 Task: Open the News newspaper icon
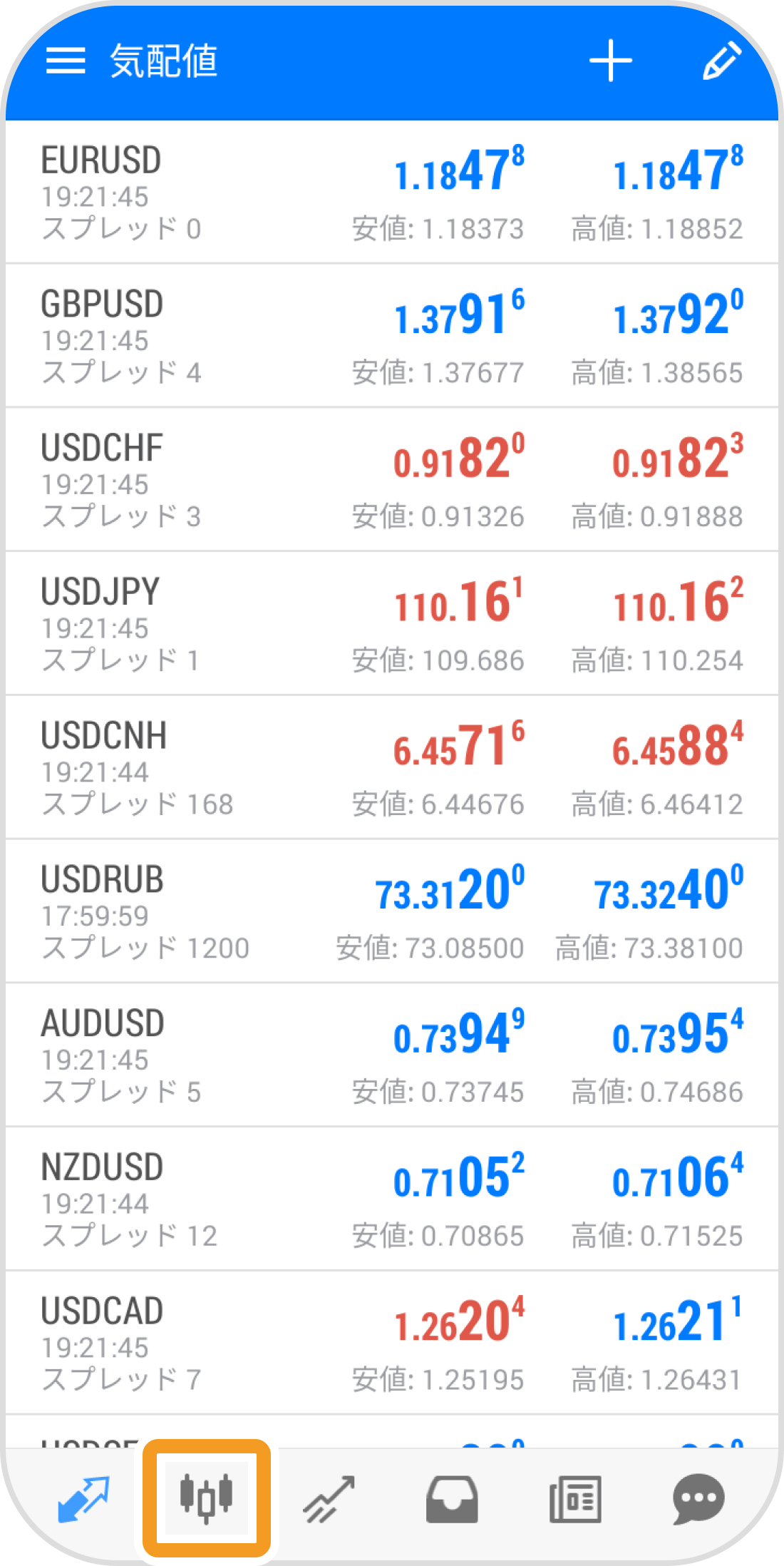575,1498
